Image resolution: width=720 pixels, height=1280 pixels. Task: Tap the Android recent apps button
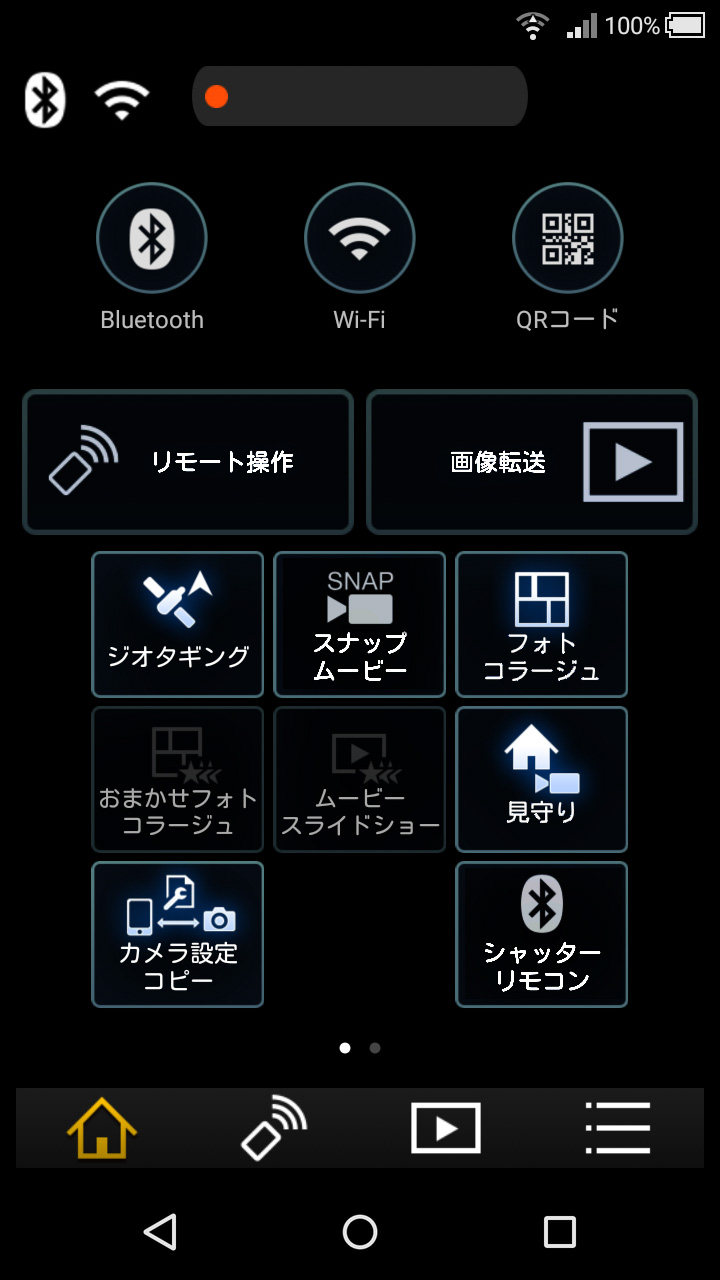(560, 1232)
